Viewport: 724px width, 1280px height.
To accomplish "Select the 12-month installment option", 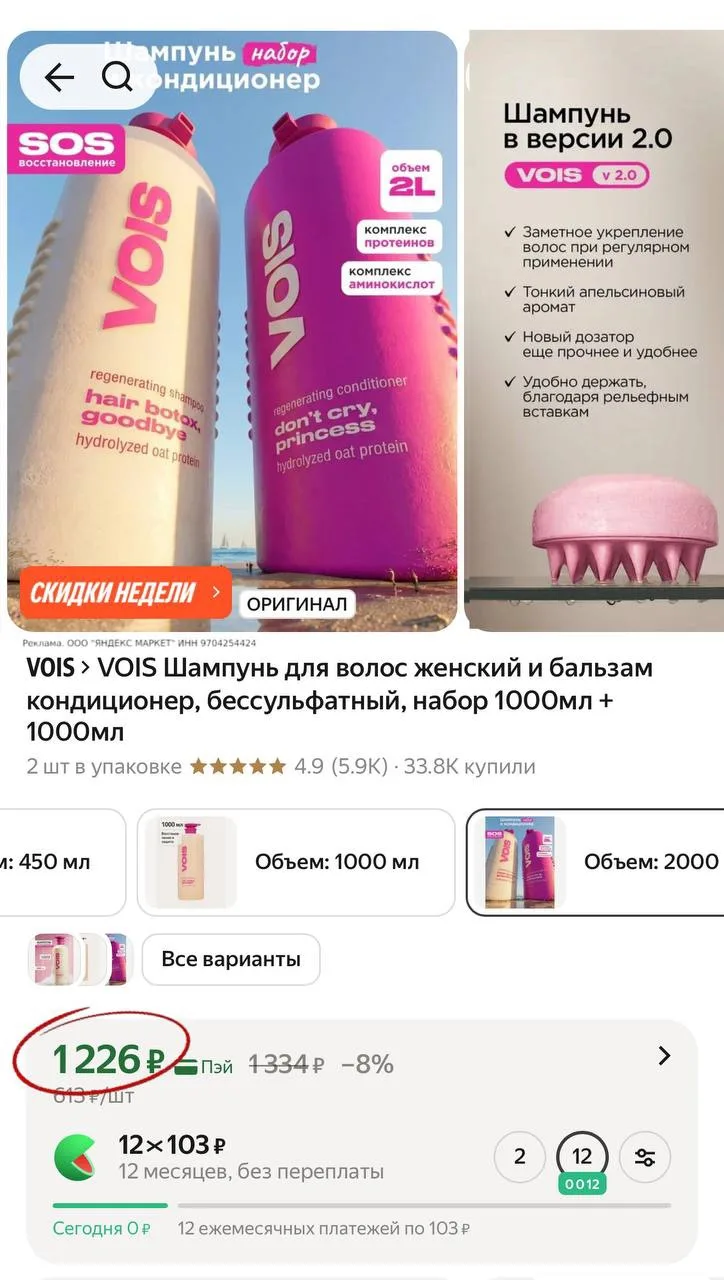I will coord(582,1157).
